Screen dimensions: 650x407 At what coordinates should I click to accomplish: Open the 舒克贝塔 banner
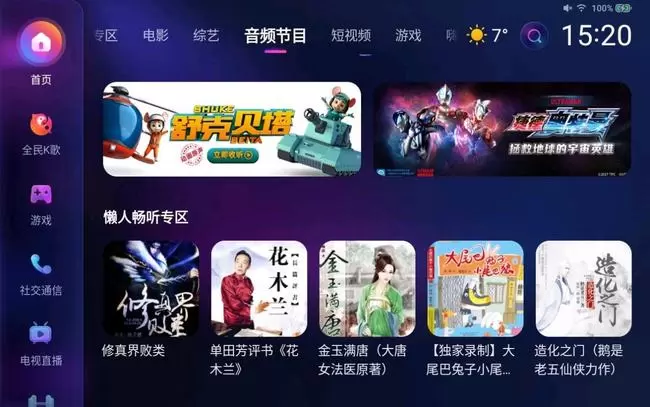[x=232, y=129]
